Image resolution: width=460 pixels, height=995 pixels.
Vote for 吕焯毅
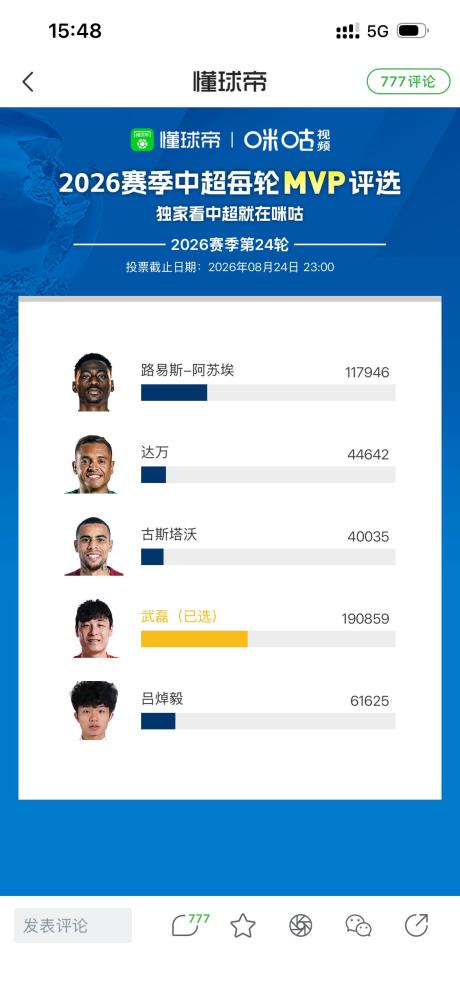(230, 711)
